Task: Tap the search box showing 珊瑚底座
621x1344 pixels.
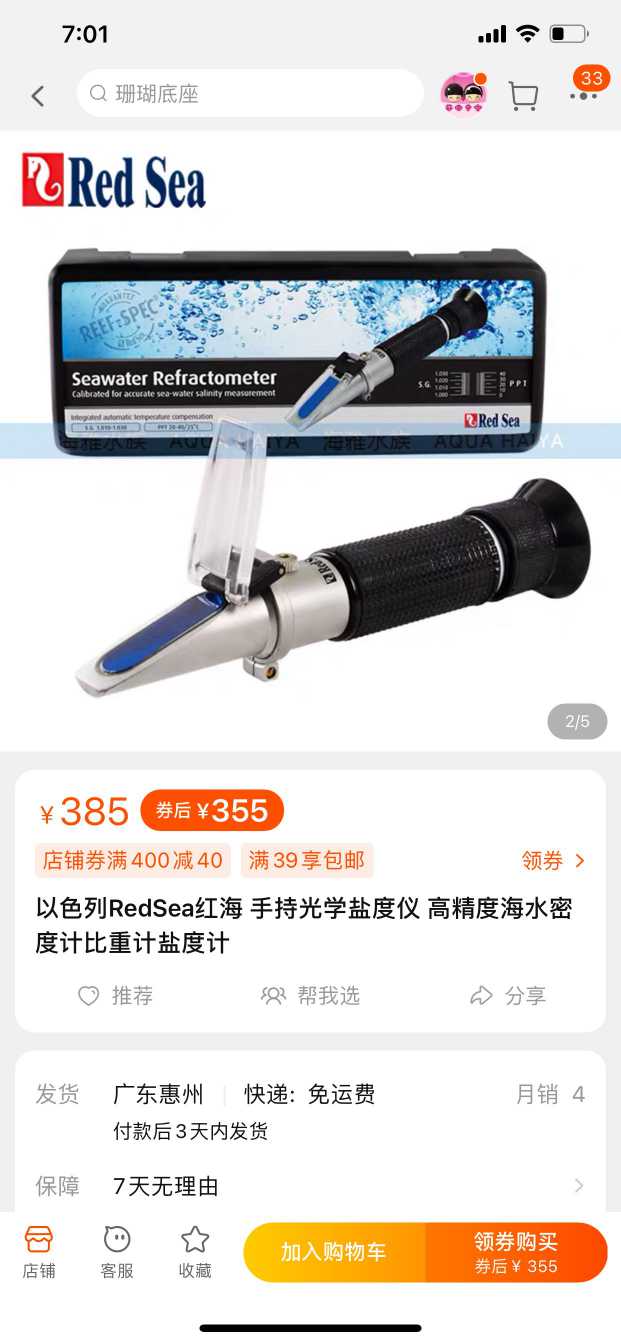Action: click(250, 94)
